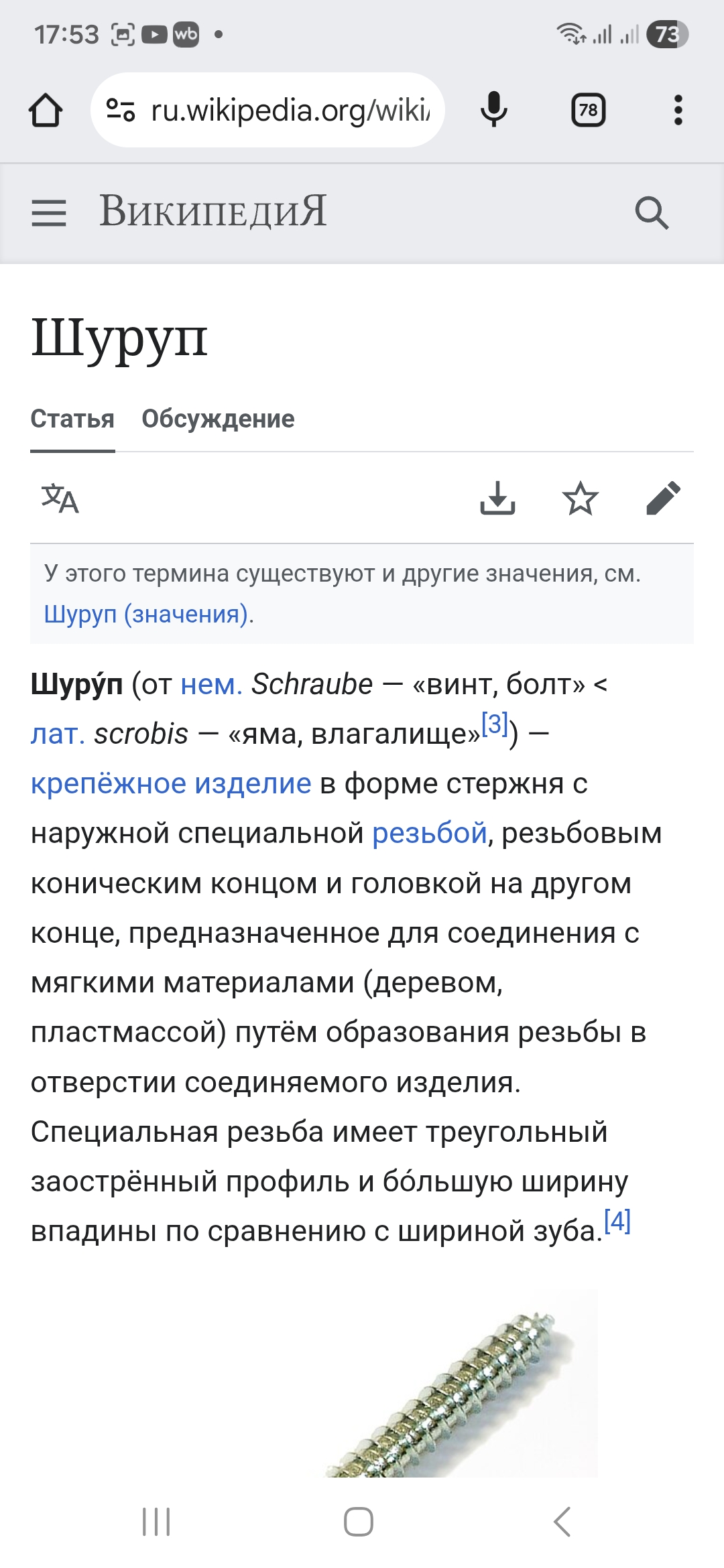
Task: Switch to the Обсуждение tab
Action: tap(218, 419)
